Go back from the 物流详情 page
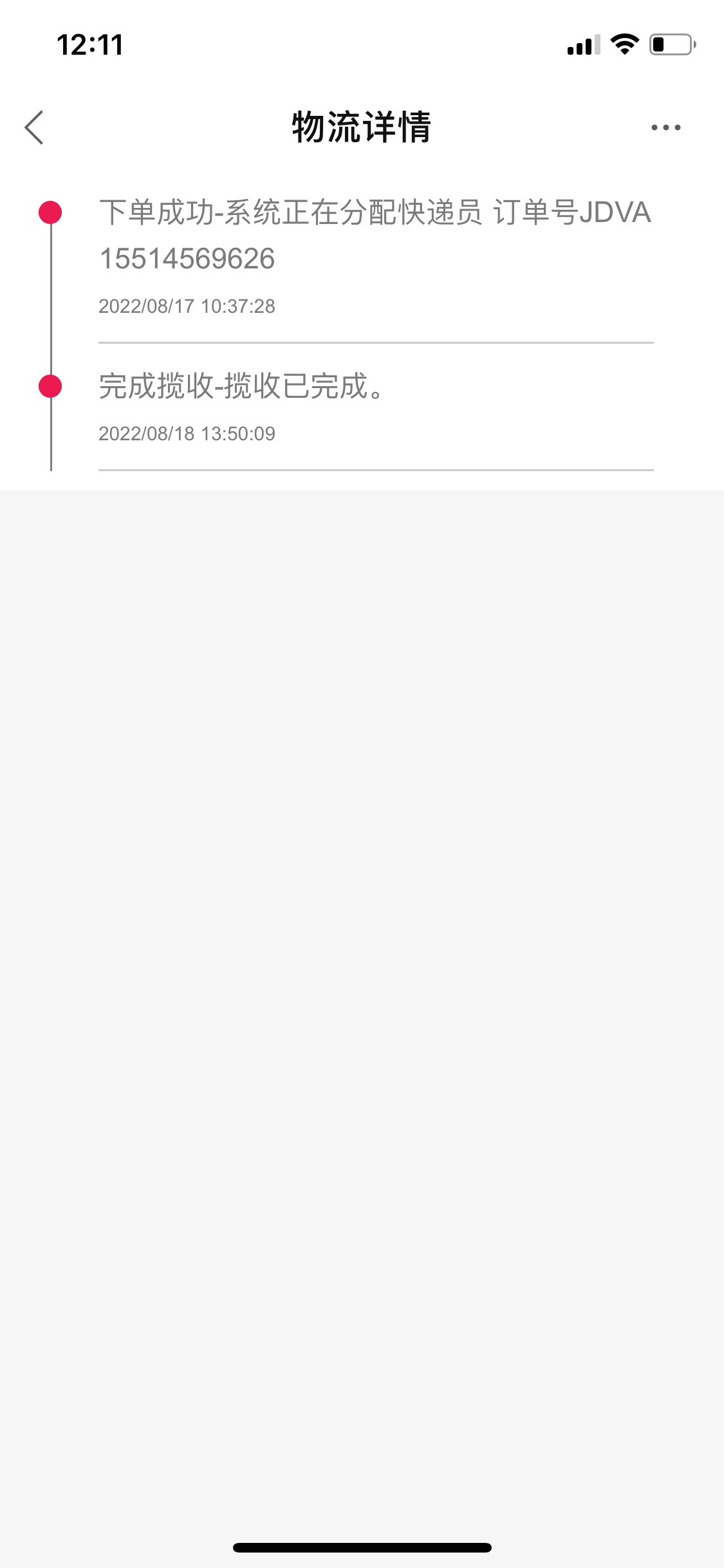Viewport: 724px width, 1568px height. pos(35,127)
